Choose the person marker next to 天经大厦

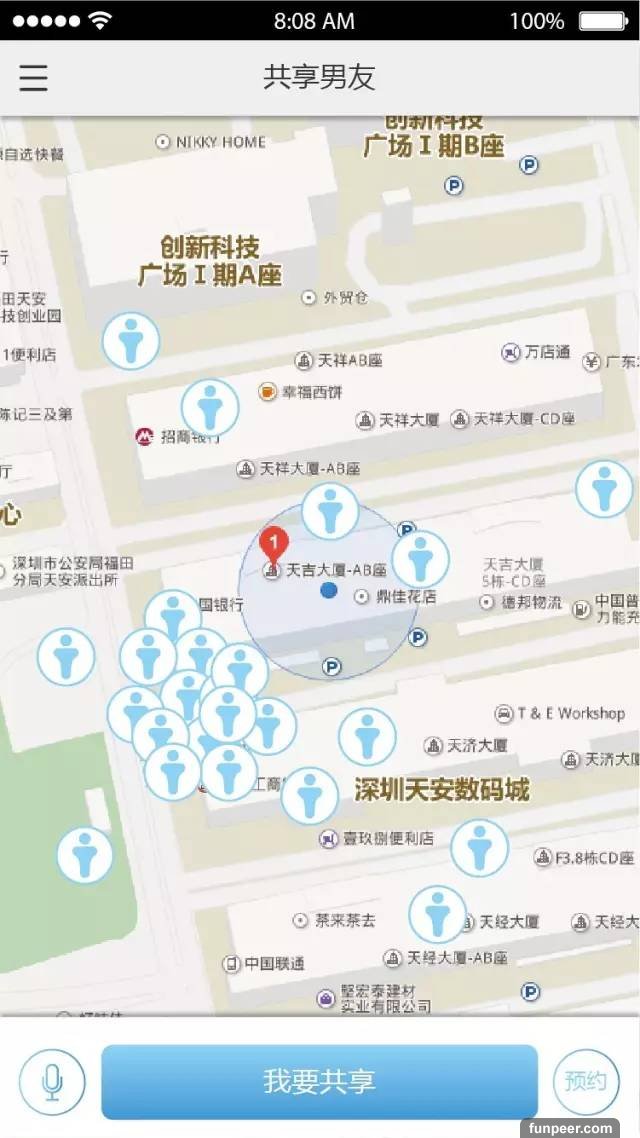(x=437, y=914)
